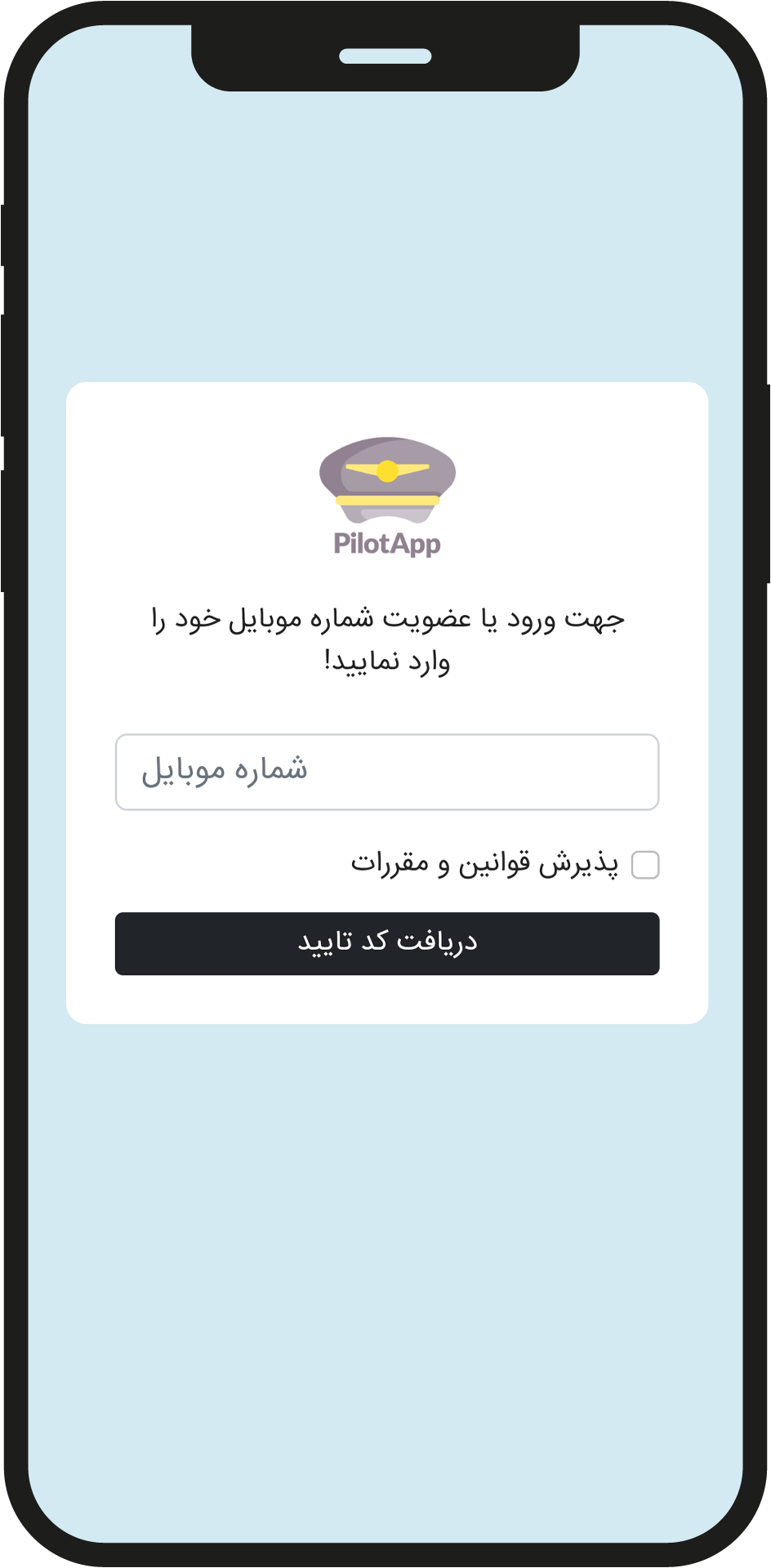Screen dimensions: 771x1568
Task: Focus the mobile number input field
Action: click(x=386, y=772)
